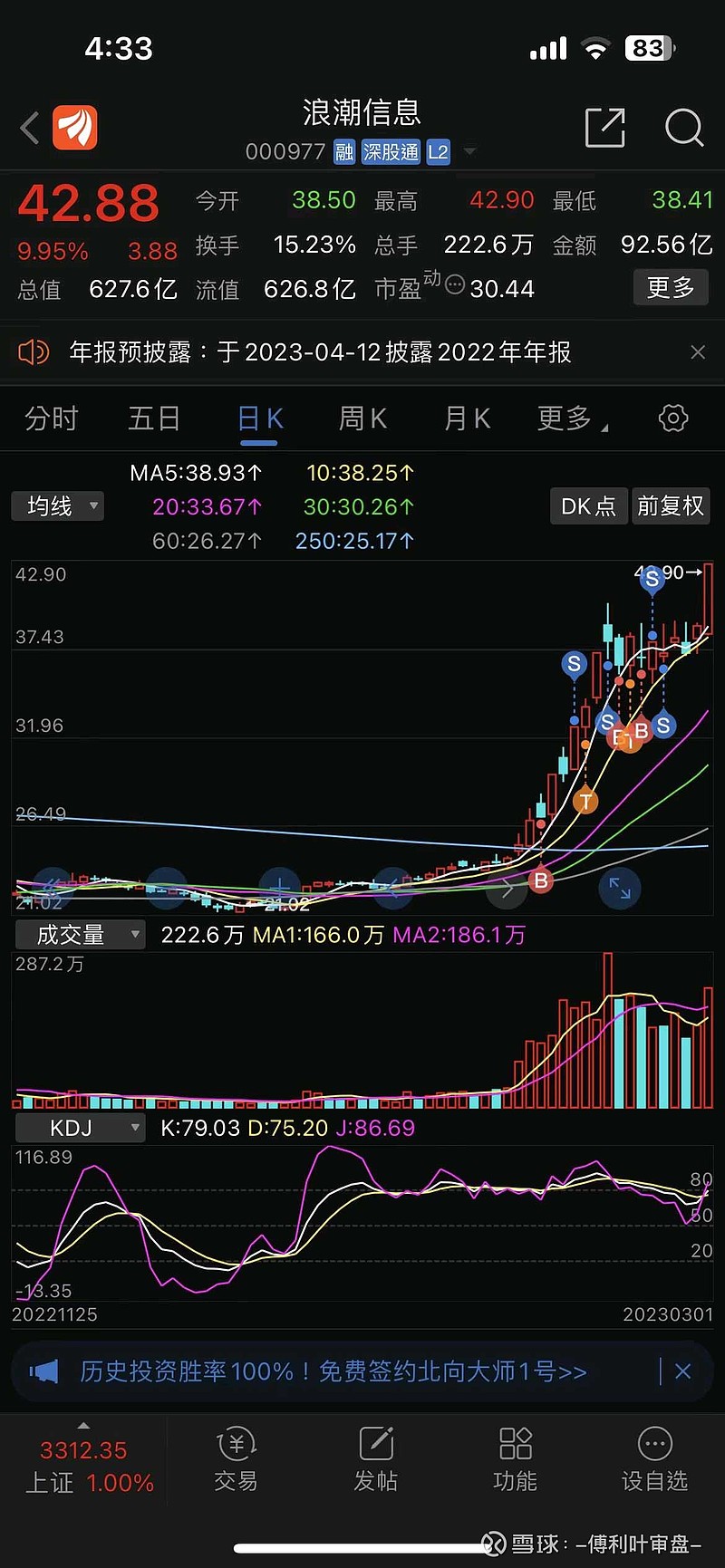Open the search magnifier icon
The width and height of the screenshot is (725, 1568).
[683, 128]
